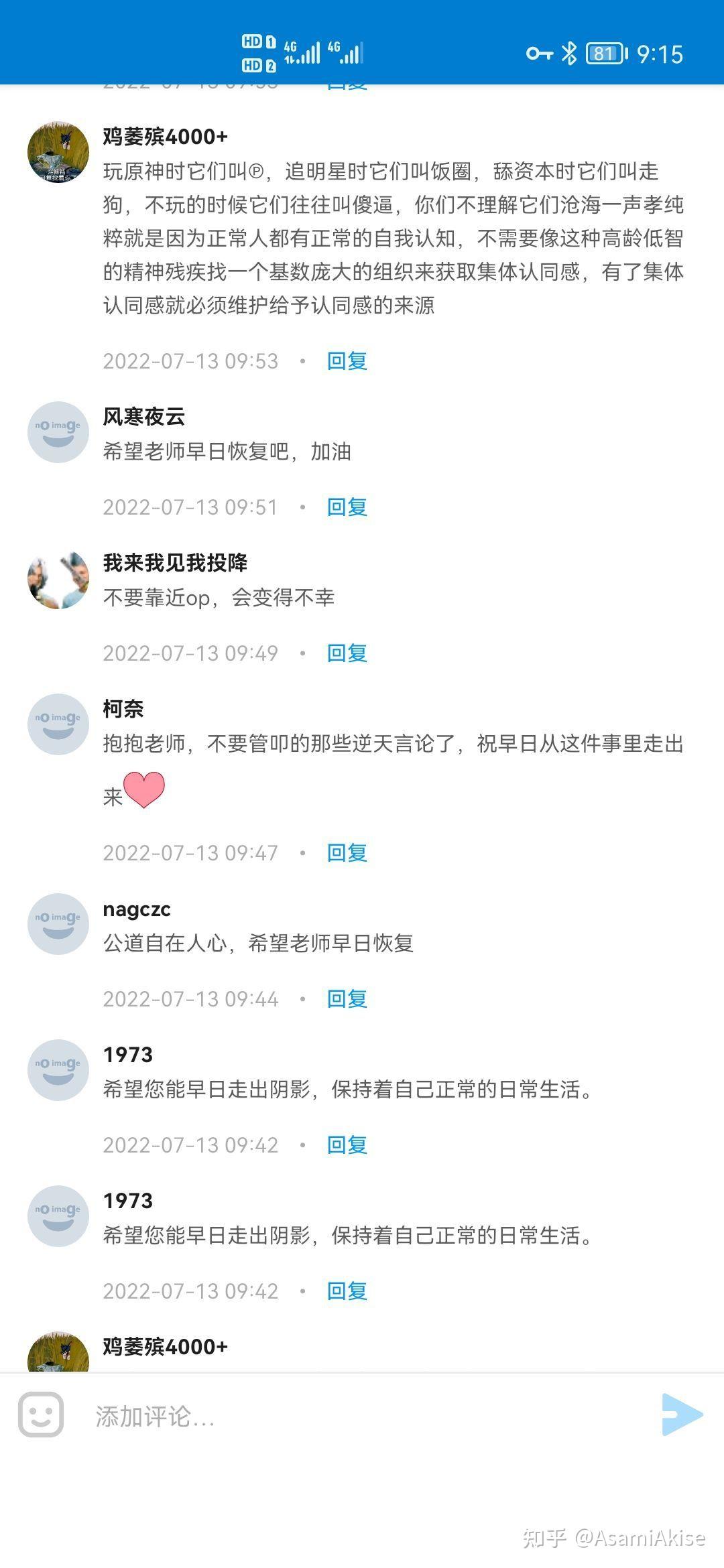Tap 回复 under 柯奈's comment
This screenshot has width=724, height=1568.
(347, 853)
